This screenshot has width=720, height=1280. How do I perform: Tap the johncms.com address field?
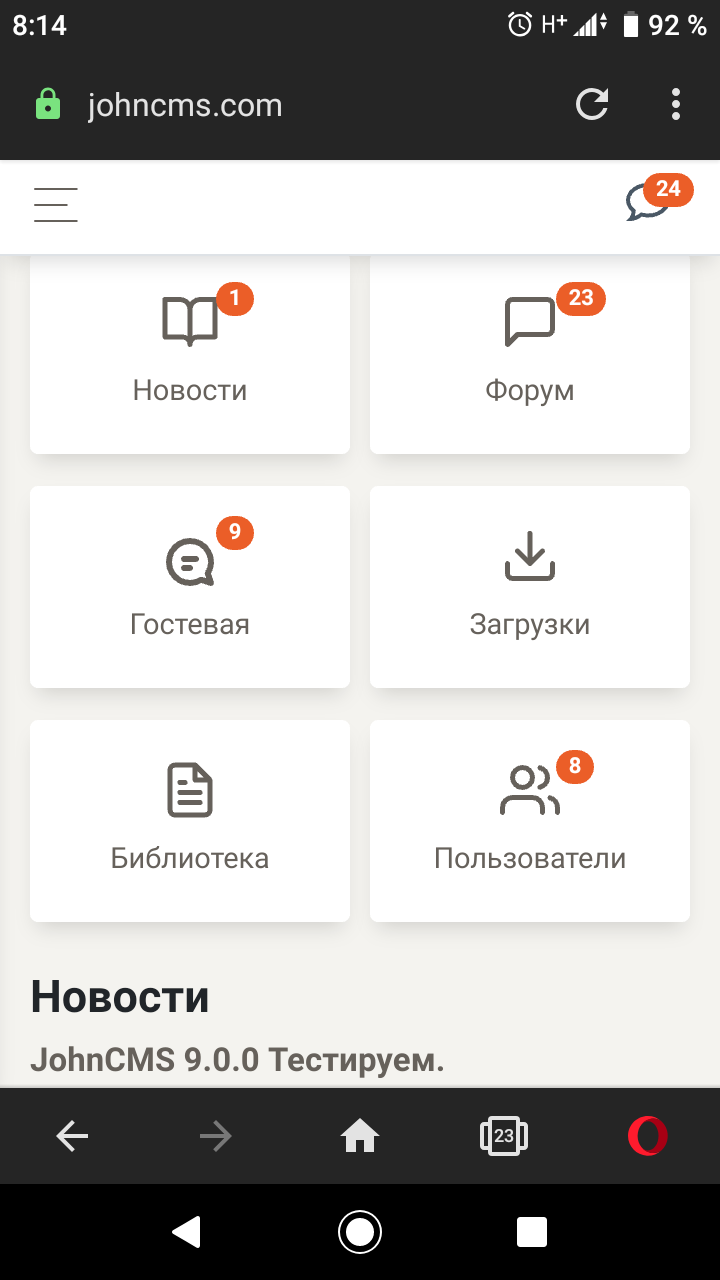click(x=300, y=105)
